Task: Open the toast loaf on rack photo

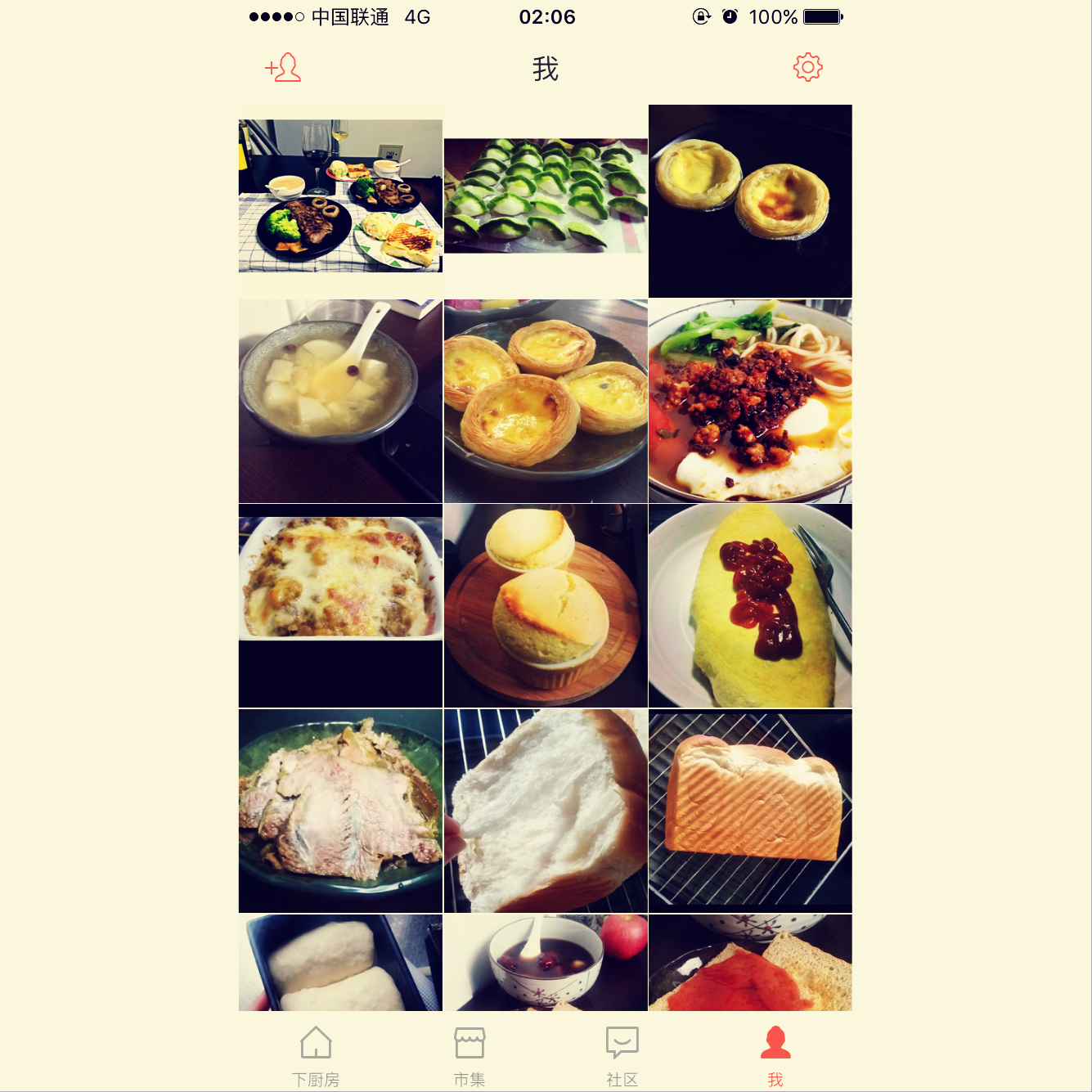Action: click(x=750, y=811)
